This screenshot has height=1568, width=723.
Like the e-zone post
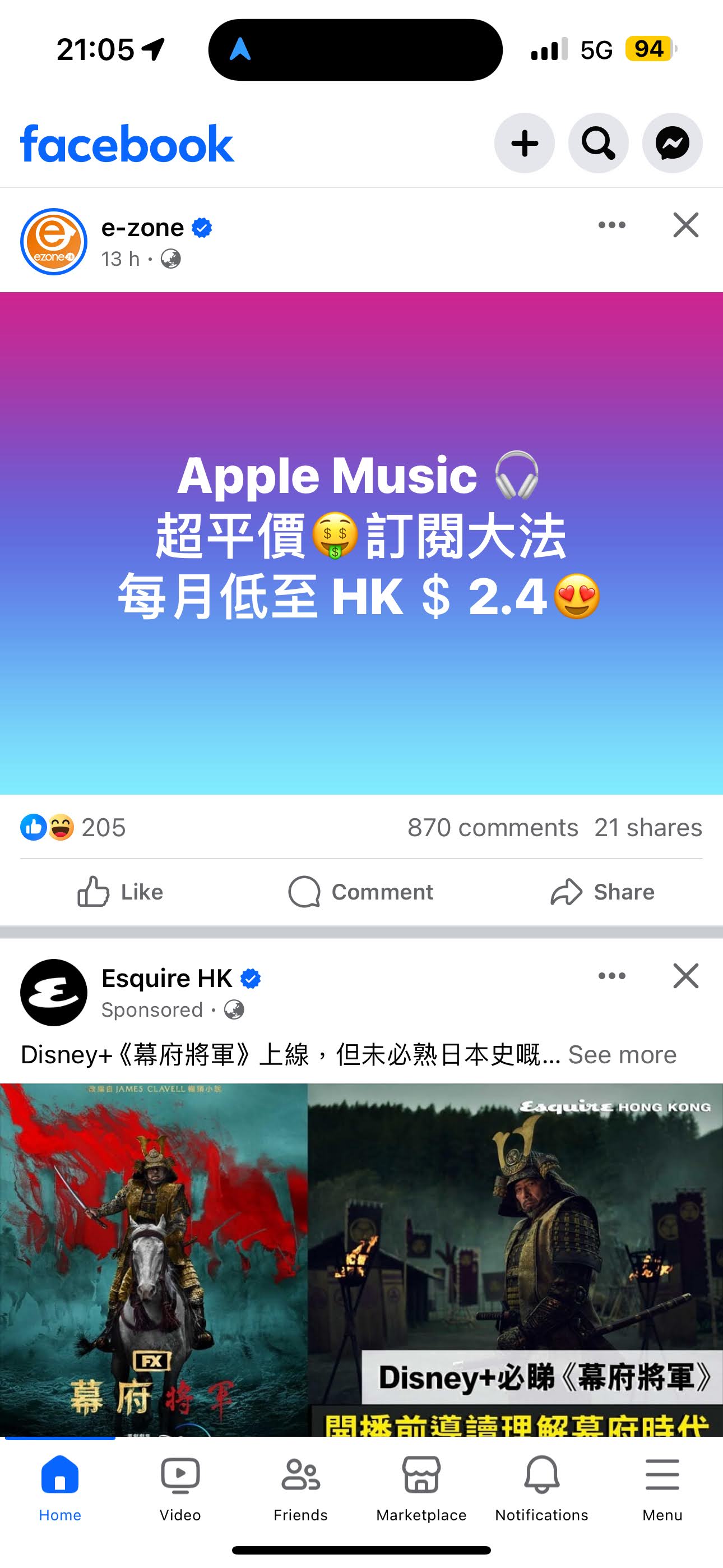pos(121,892)
